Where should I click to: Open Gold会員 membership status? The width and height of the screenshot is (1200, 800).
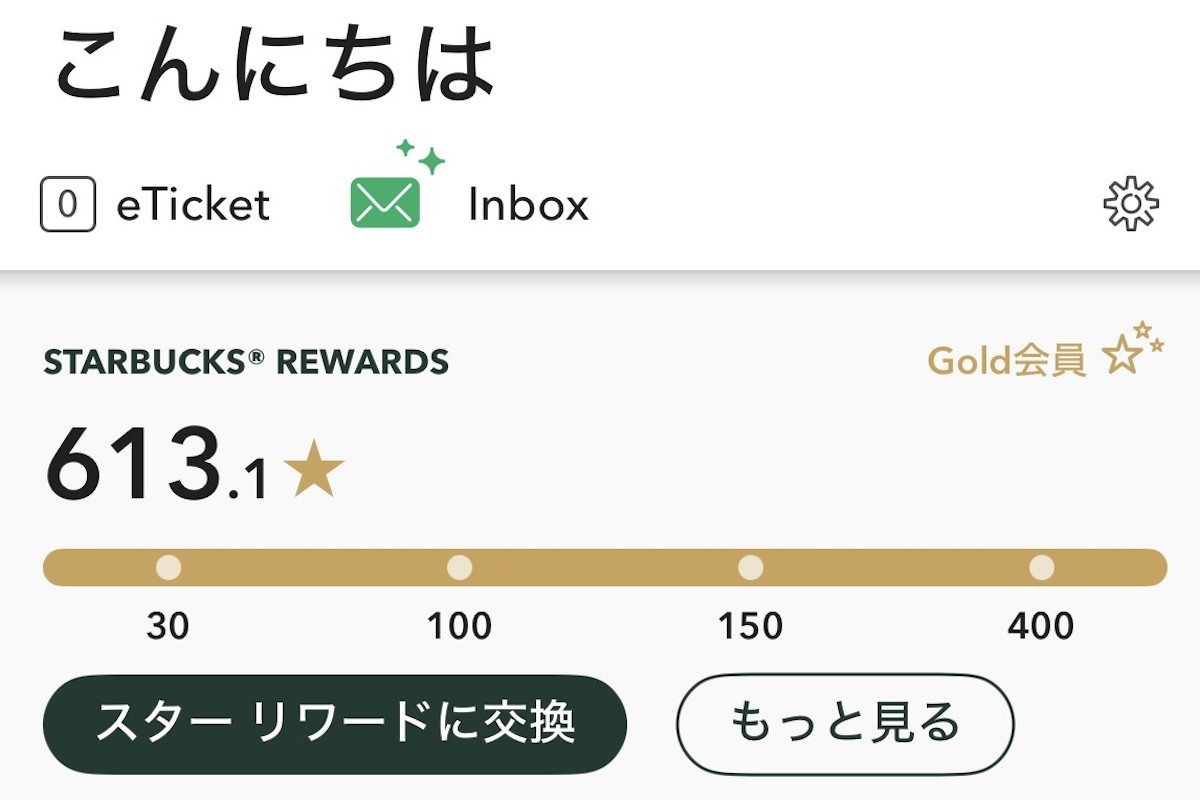(x=1044, y=358)
